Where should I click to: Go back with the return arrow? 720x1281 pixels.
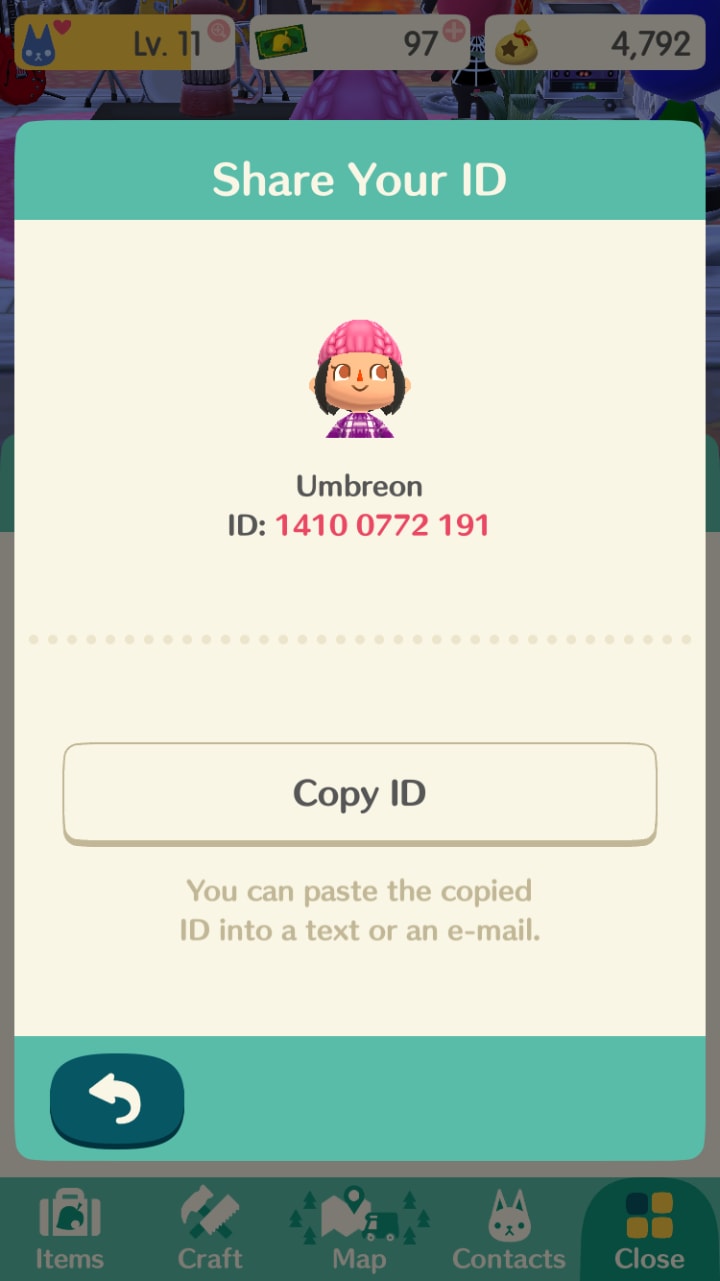click(117, 1100)
